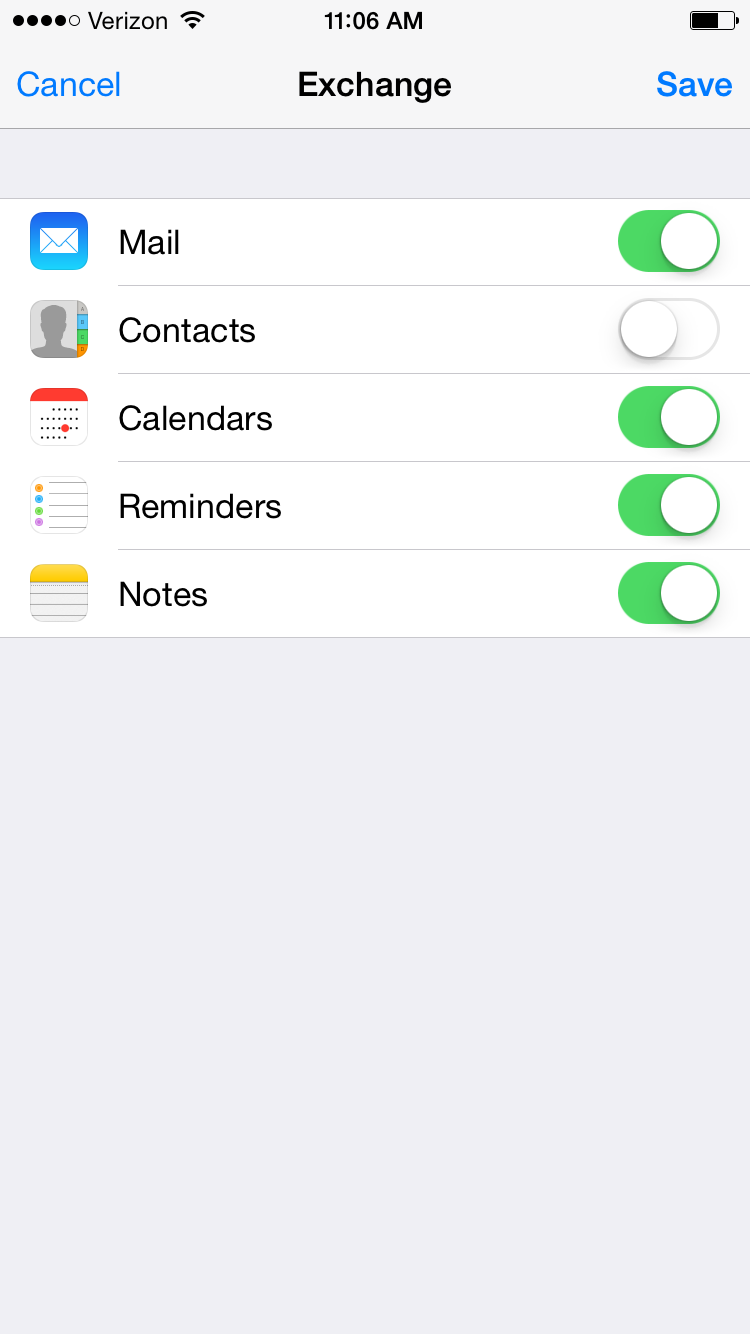Turn off Mail syncing
This screenshot has height=1334, width=750.
669,241
